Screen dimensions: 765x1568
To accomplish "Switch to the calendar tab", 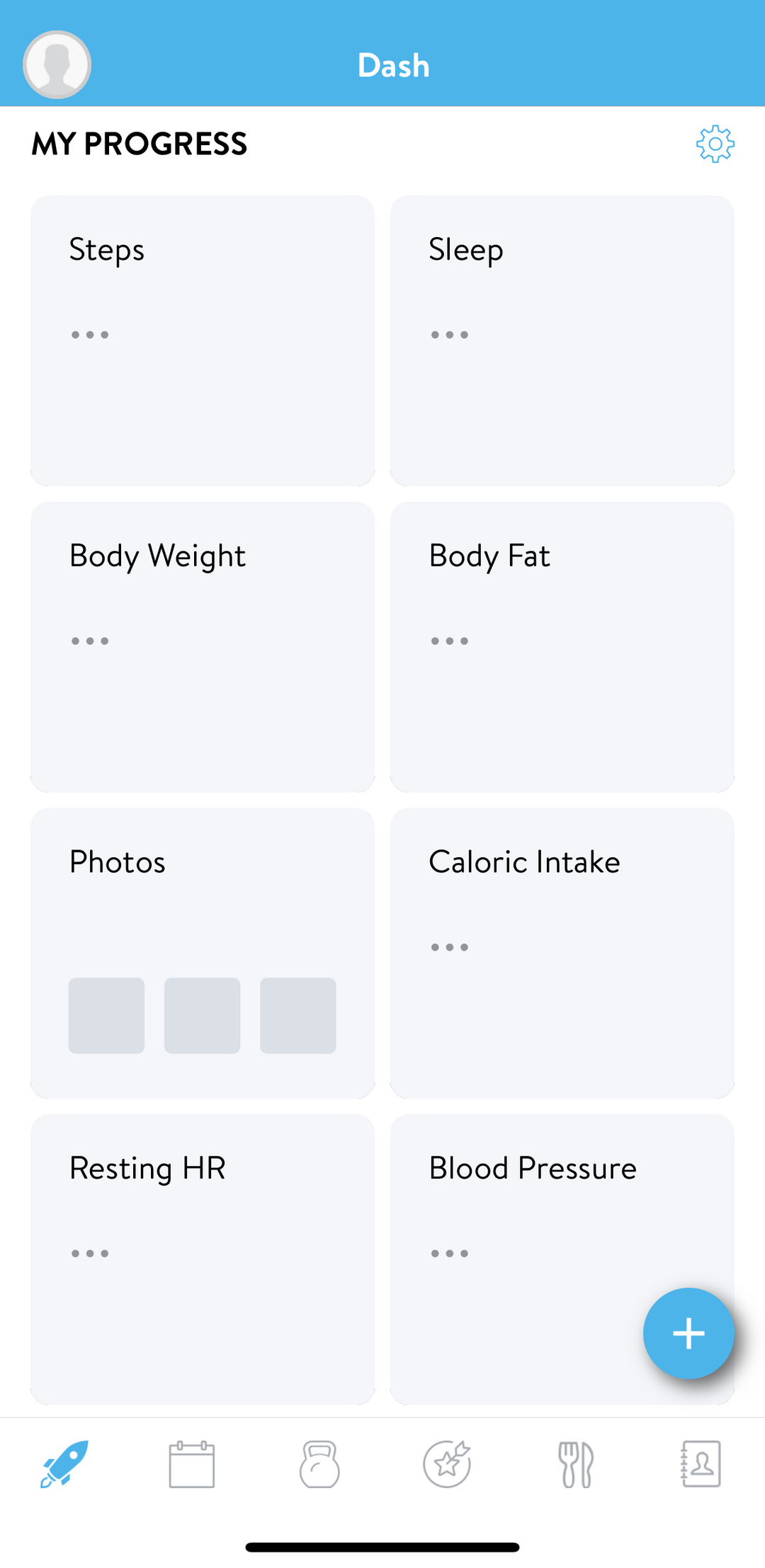I will [x=191, y=1464].
